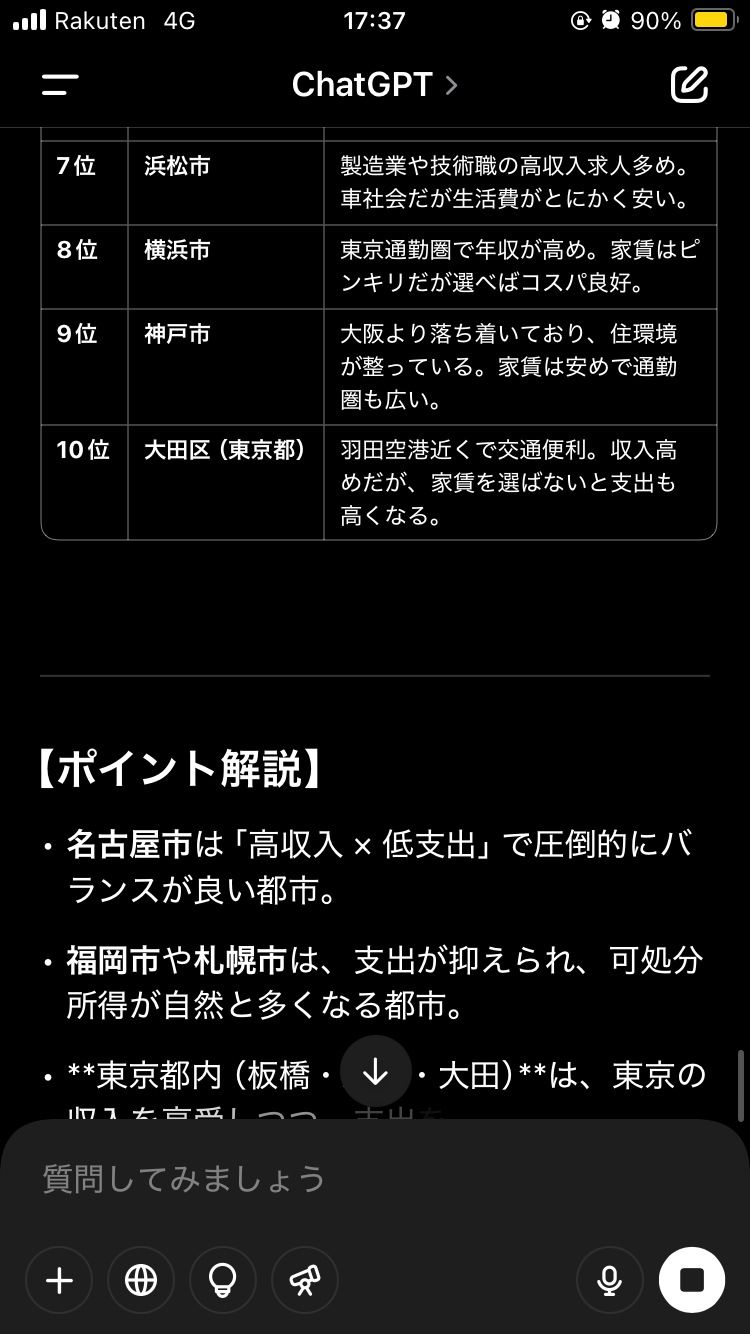750x1334 pixels.
Task: Start voice dictation with the microphone
Action: pyautogui.click(x=609, y=1280)
